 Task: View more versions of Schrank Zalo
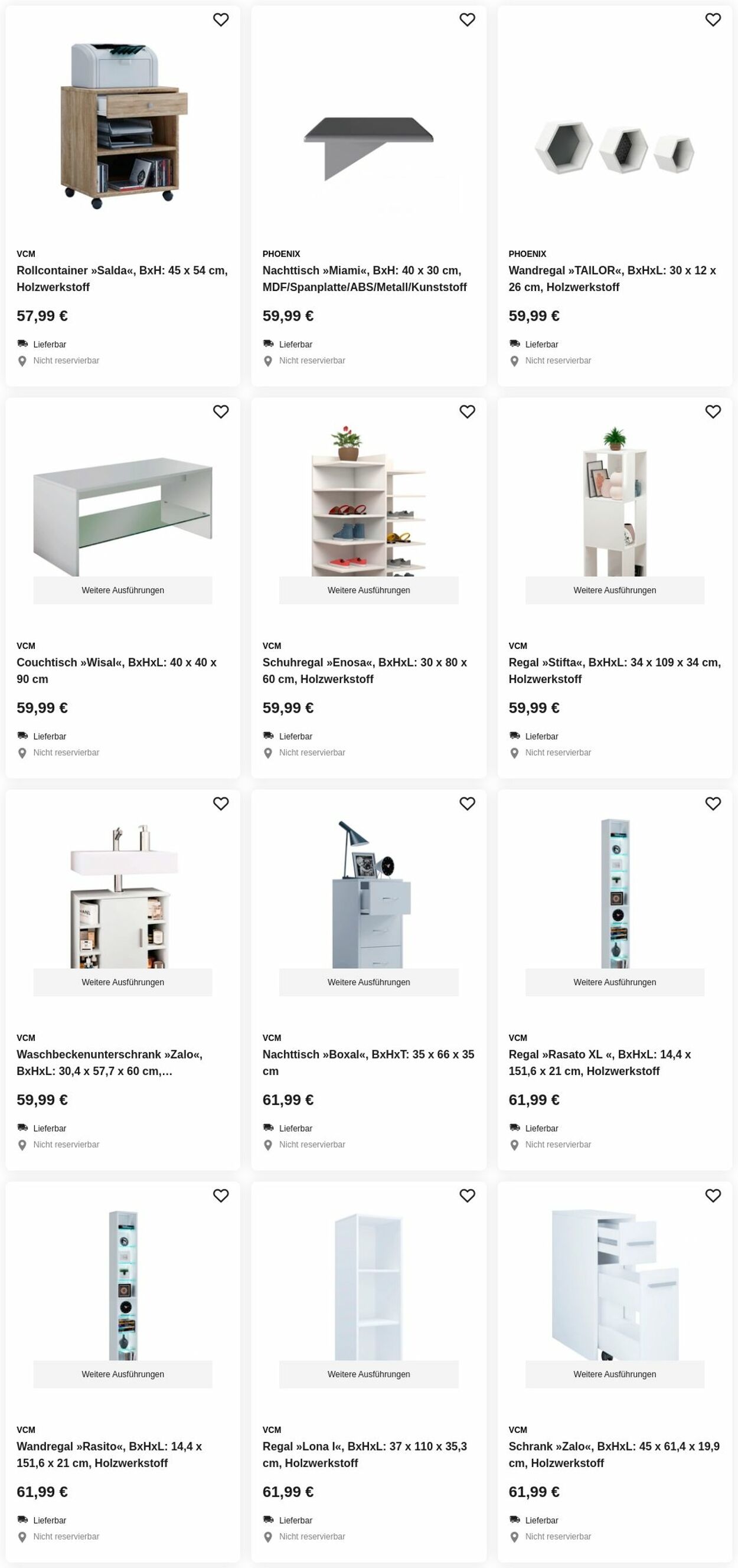click(615, 1374)
